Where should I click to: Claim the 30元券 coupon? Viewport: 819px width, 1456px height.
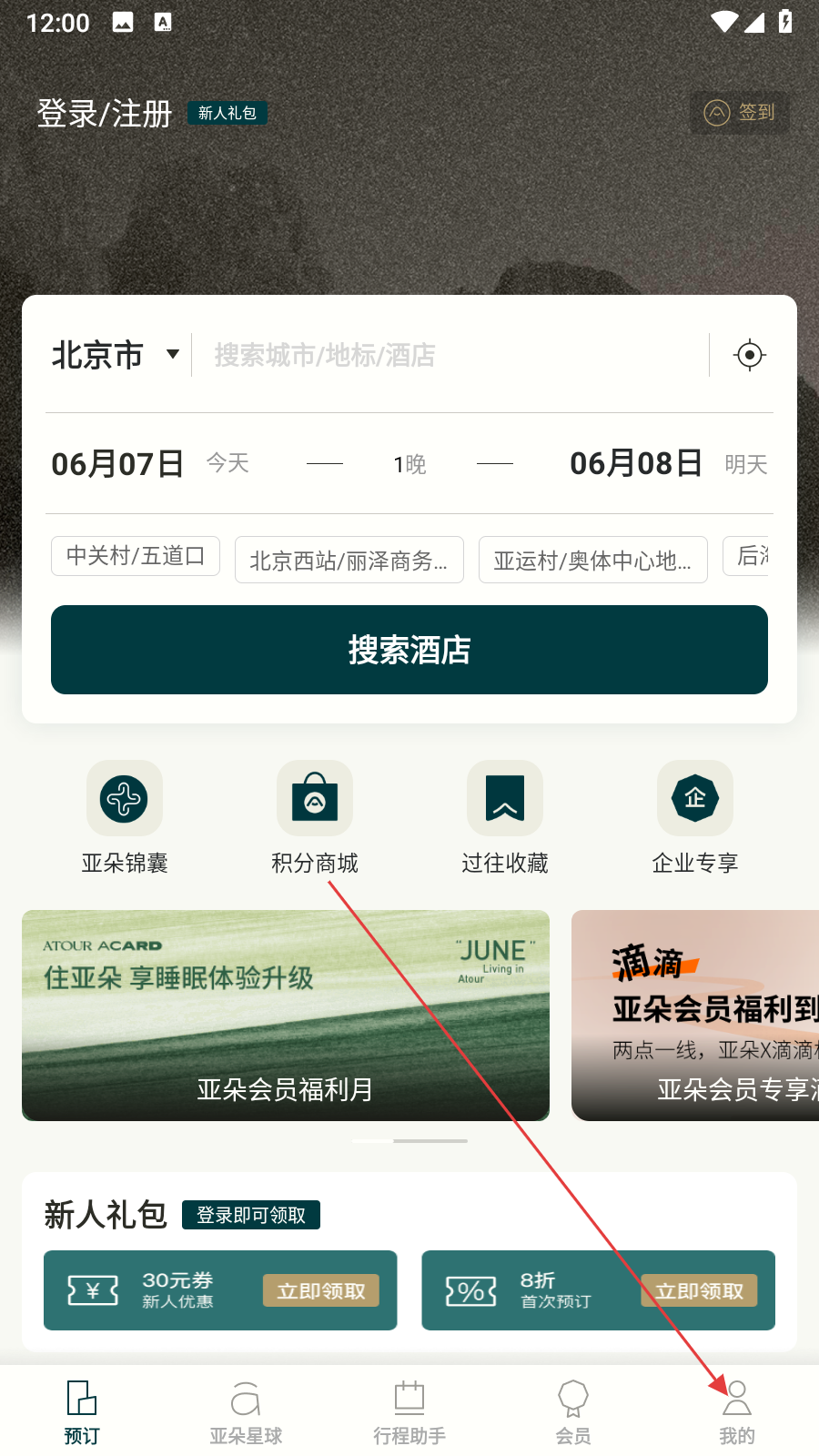(x=321, y=1290)
